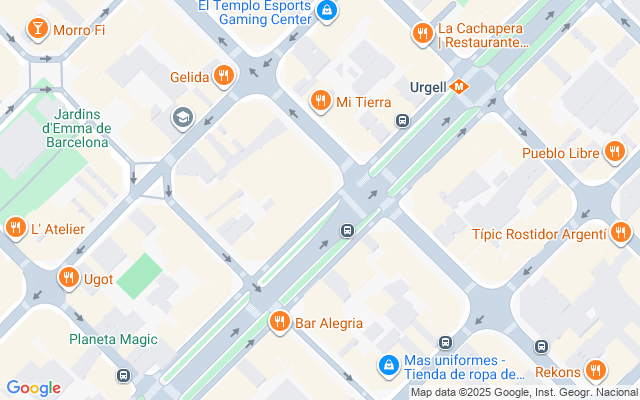
Task: Open the Bar Alegria pin
Action: click(280, 322)
